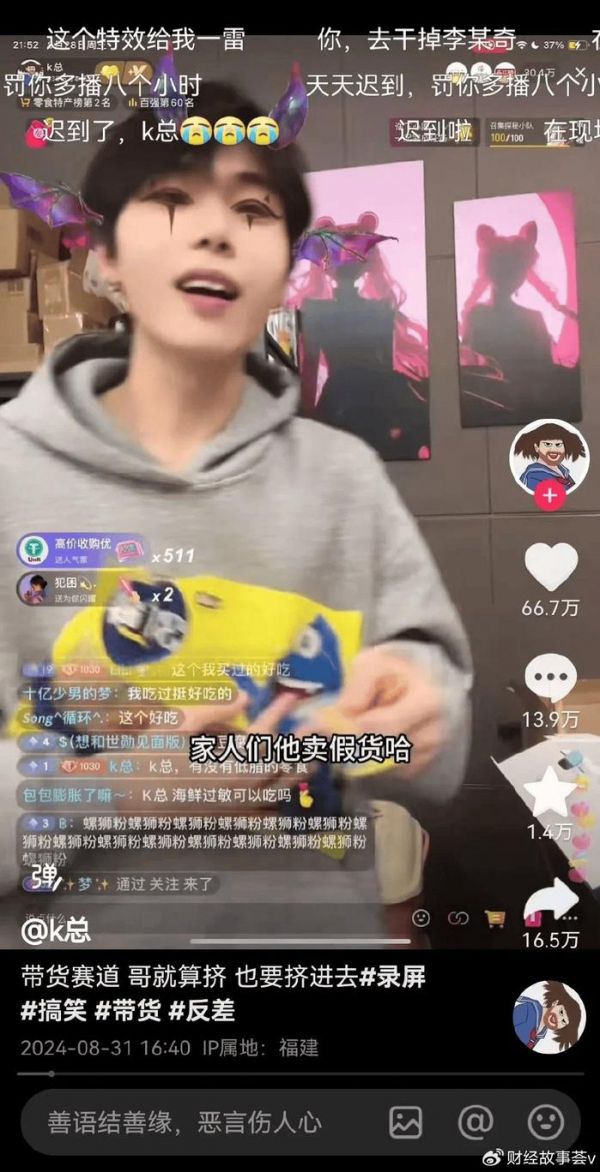Open the #带货 hashtag
This screenshot has width=600, height=1172.
coord(128,1010)
